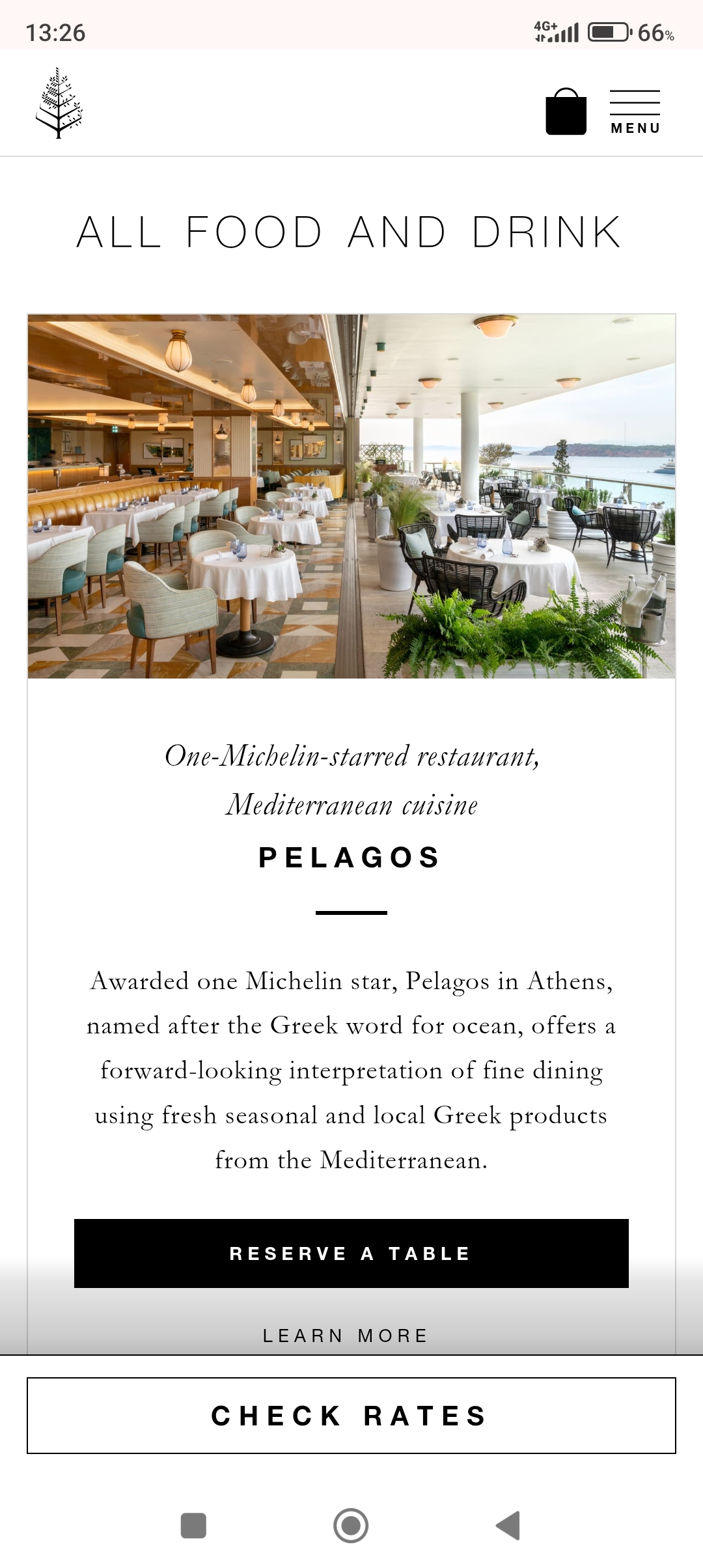Open the hamburger MENU
Image resolution: width=703 pixels, height=1568 pixels.
coord(635,112)
